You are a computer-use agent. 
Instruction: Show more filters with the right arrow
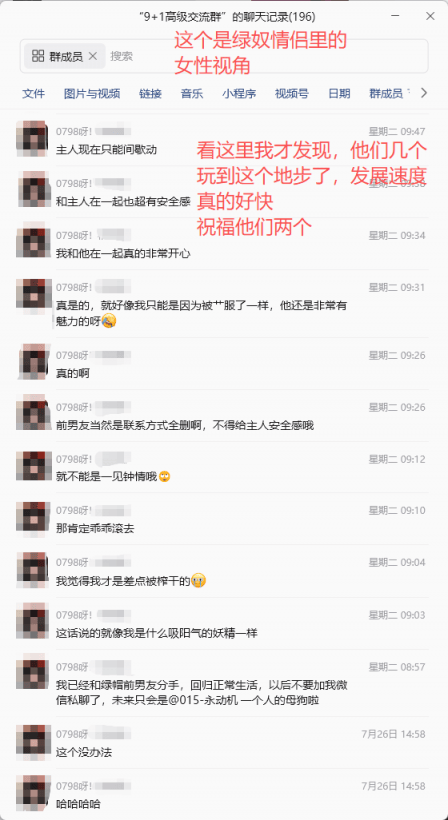(x=424, y=93)
